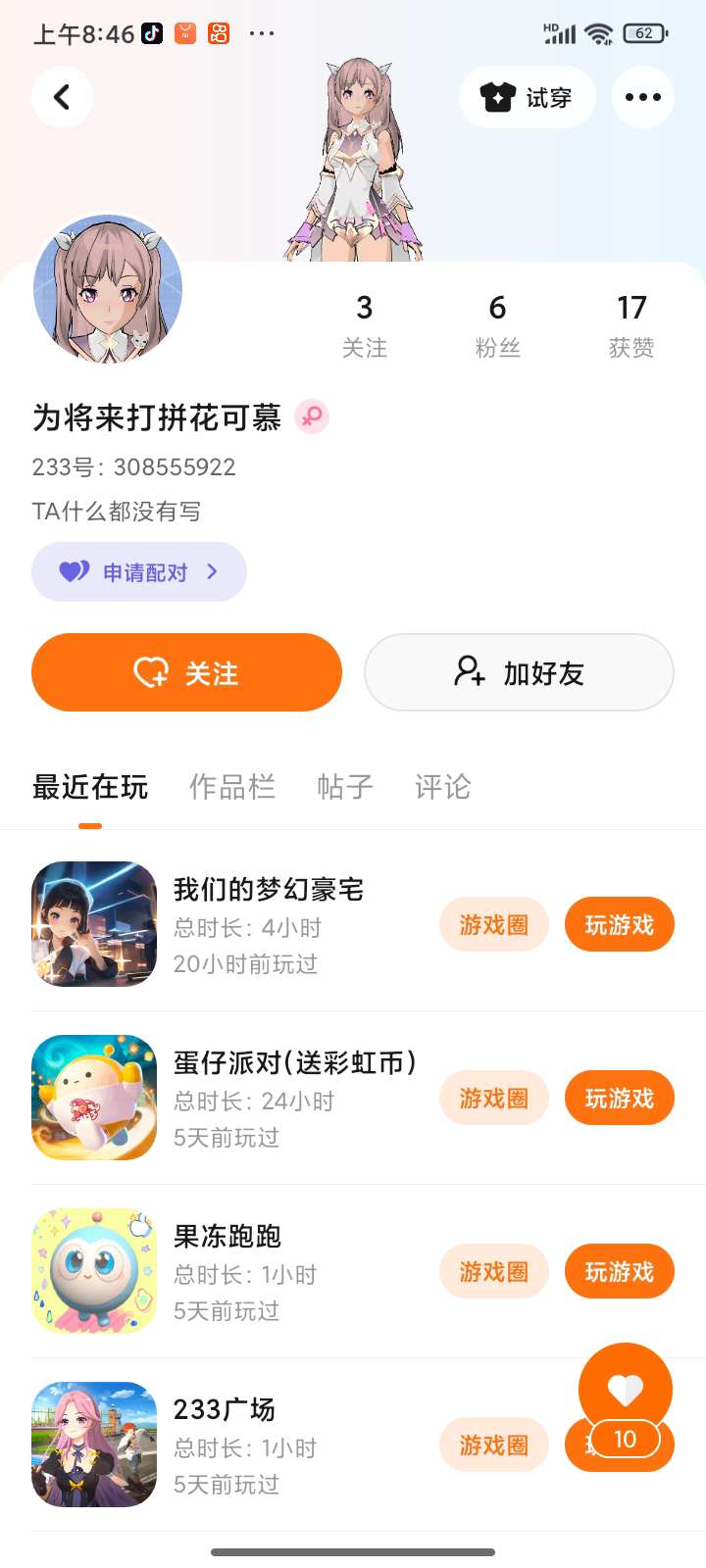Open 游戏圈 for 蛋仔派对

tap(493, 1098)
